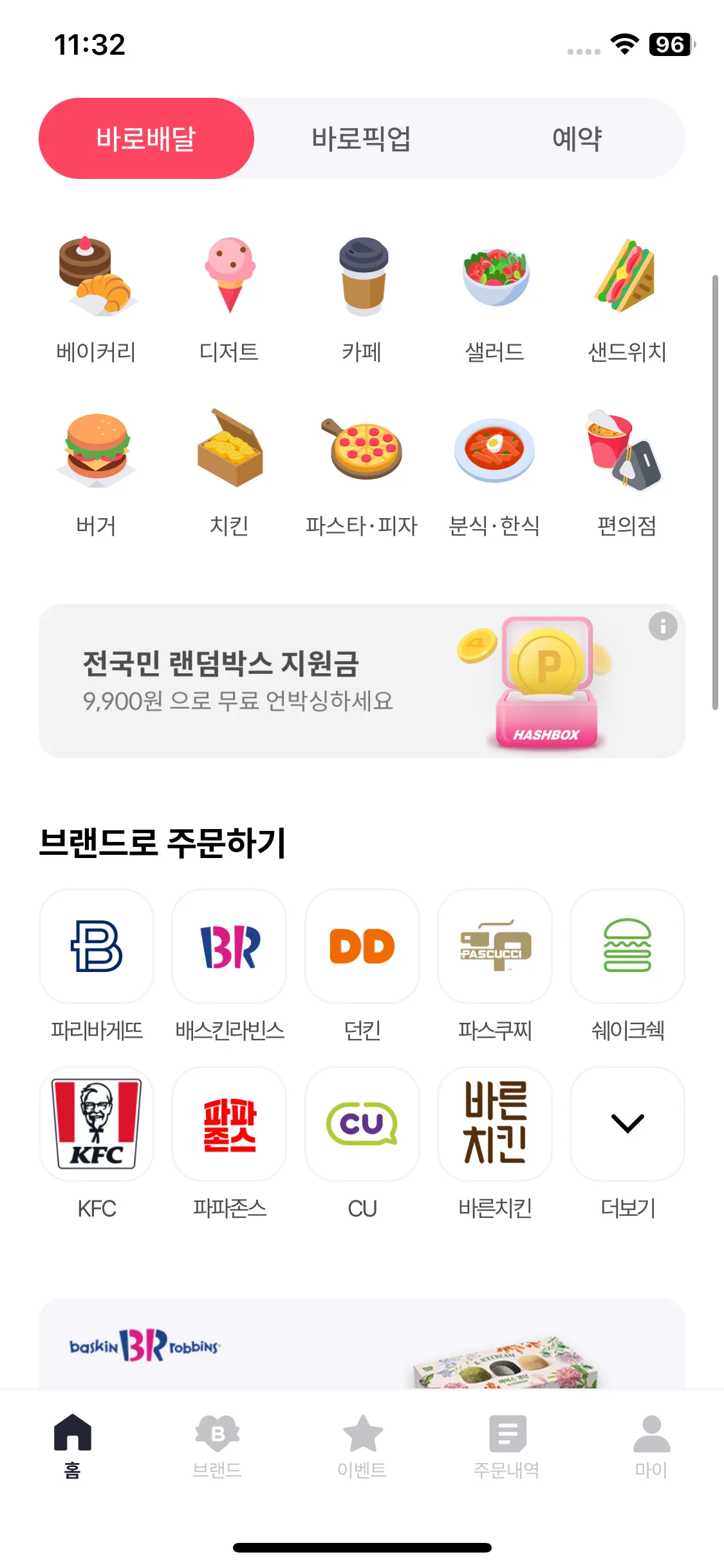Order from 파리바게뜨 brand
This screenshot has width=724, height=1568.
pos(97,946)
